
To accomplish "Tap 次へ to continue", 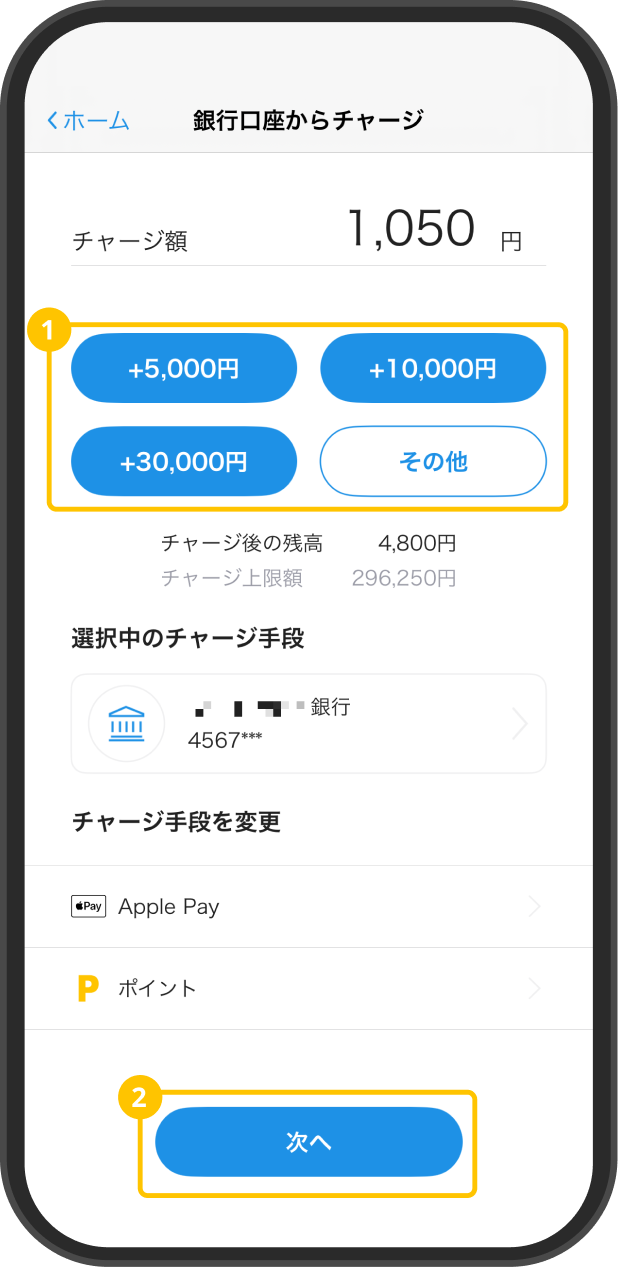I will pyautogui.click(x=309, y=1142).
